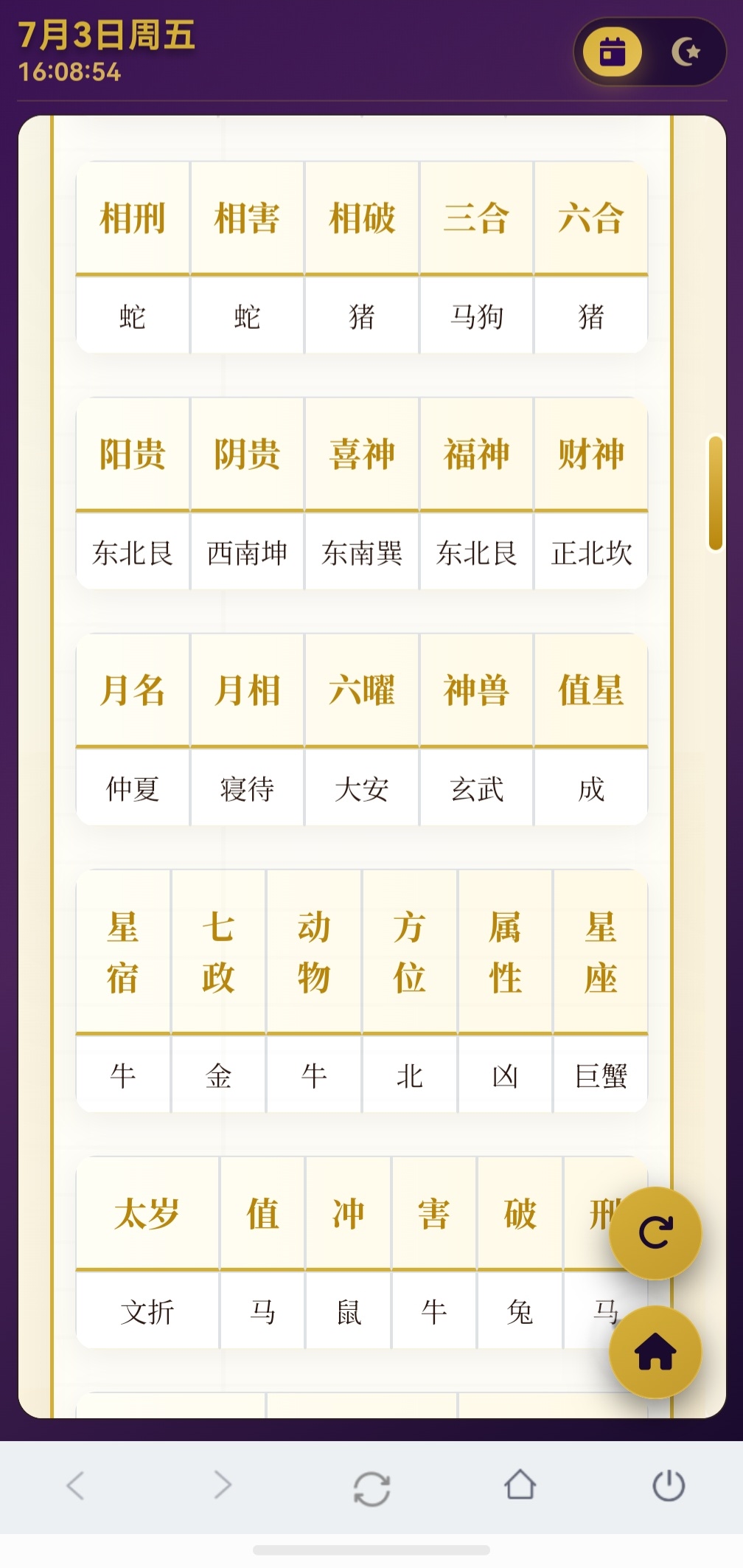The height and width of the screenshot is (1568, 743).
Task: Go forward using the bottom toolbar arrow
Action: [223, 1485]
